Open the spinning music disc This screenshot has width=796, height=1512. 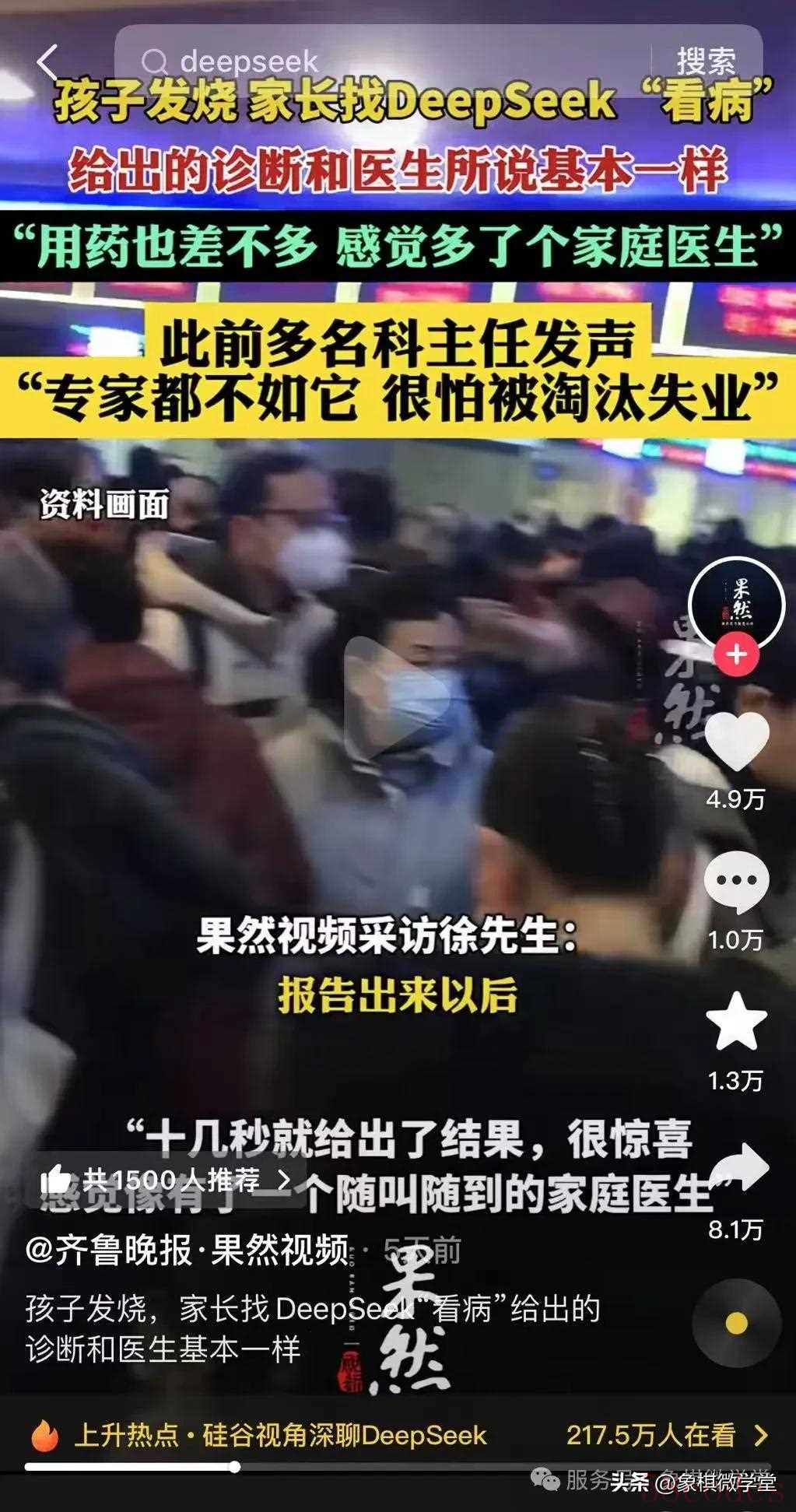point(736,1323)
